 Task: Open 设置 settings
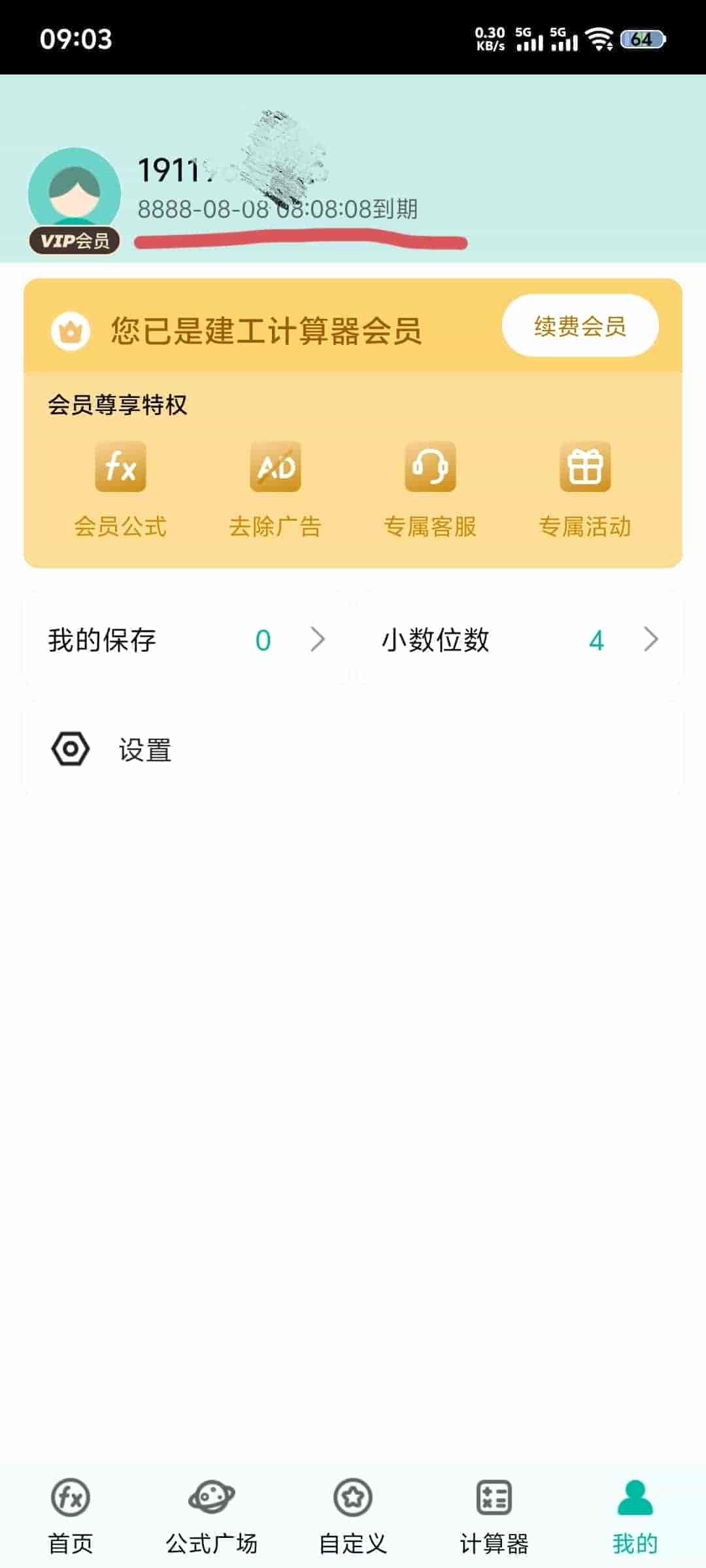coord(353,749)
